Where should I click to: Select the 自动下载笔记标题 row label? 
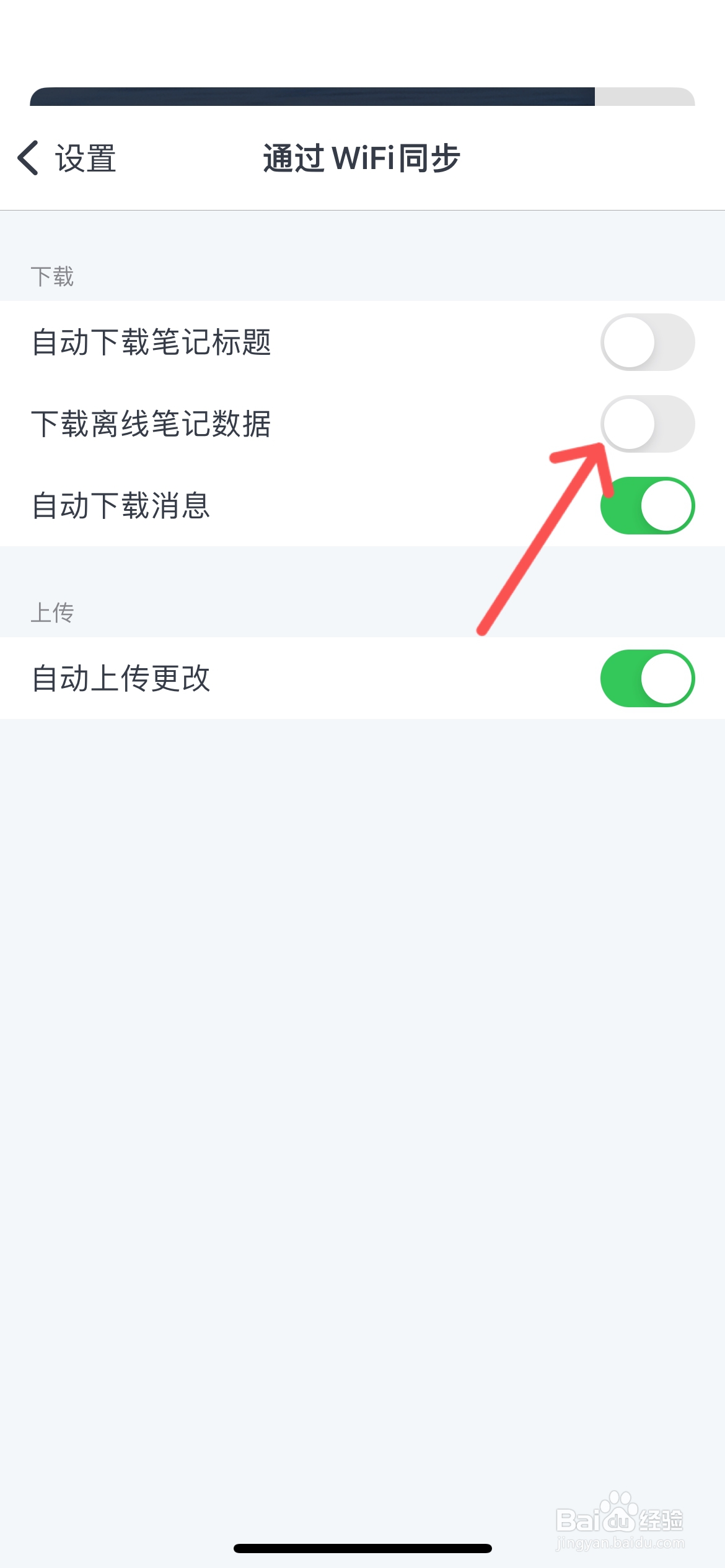[x=154, y=342]
